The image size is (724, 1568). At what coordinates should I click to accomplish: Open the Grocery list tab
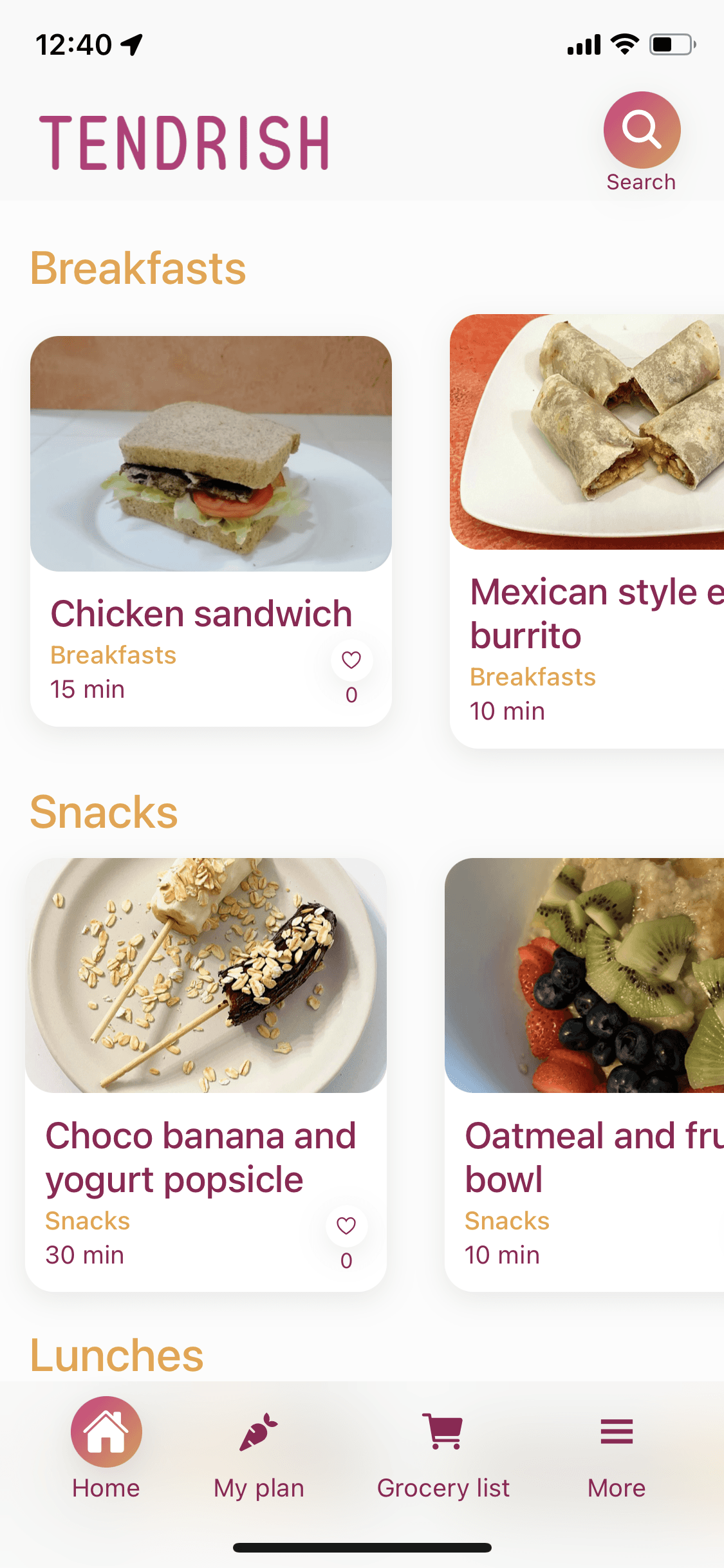pyautogui.click(x=443, y=1456)
